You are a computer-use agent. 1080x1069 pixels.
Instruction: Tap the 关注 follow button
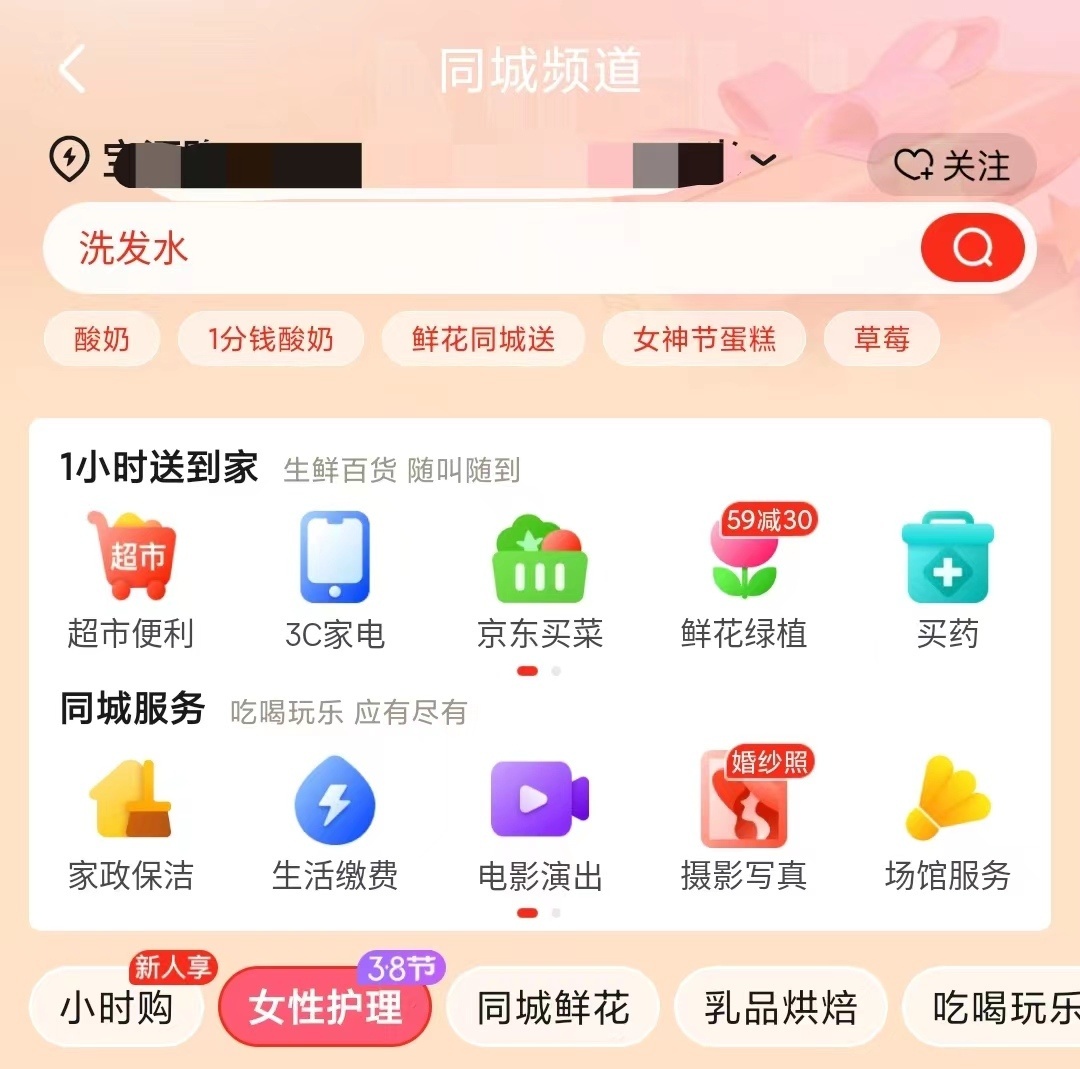click(x=951, y=165)
